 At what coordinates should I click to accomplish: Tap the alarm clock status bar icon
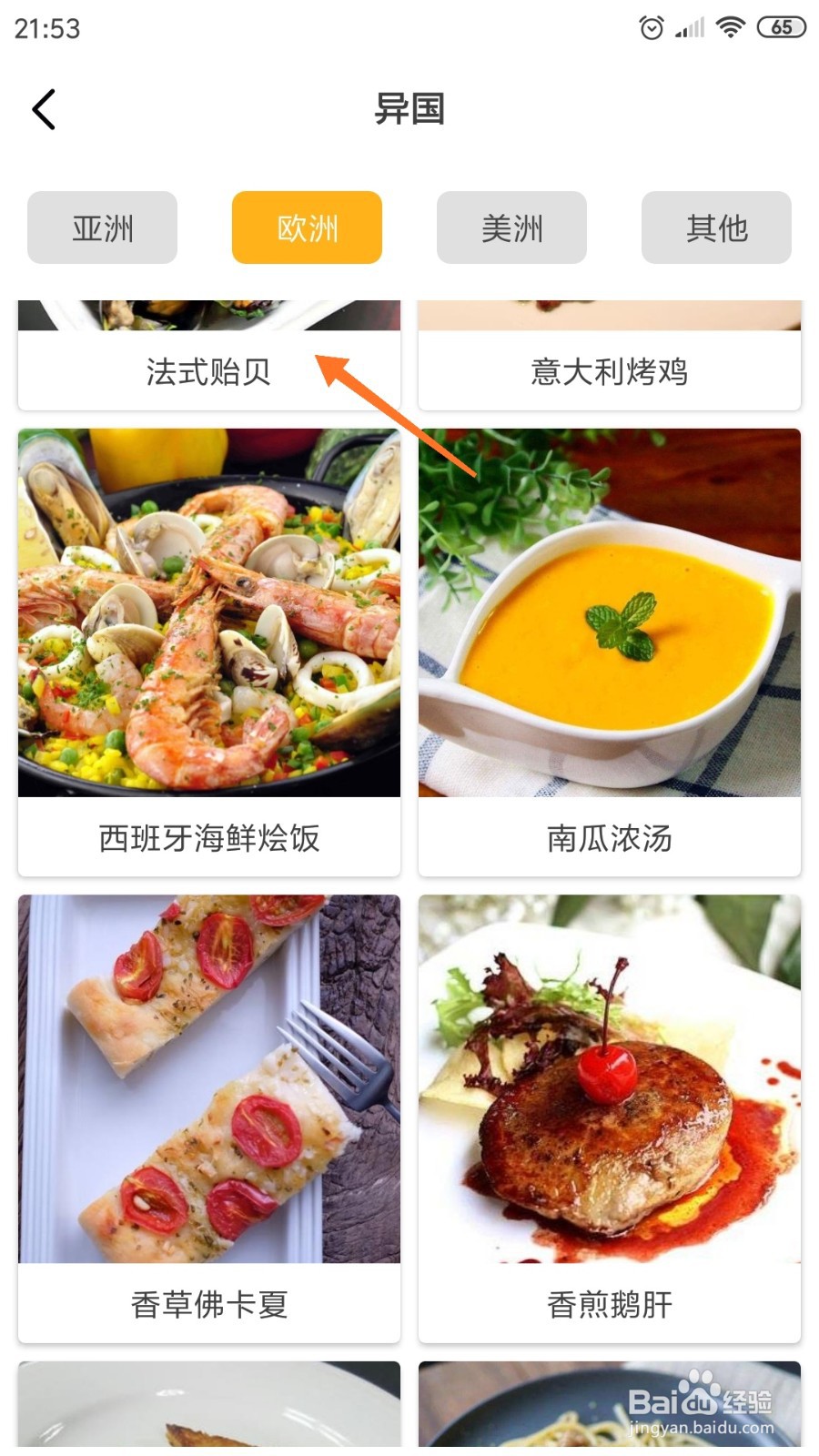click(652, 27)
